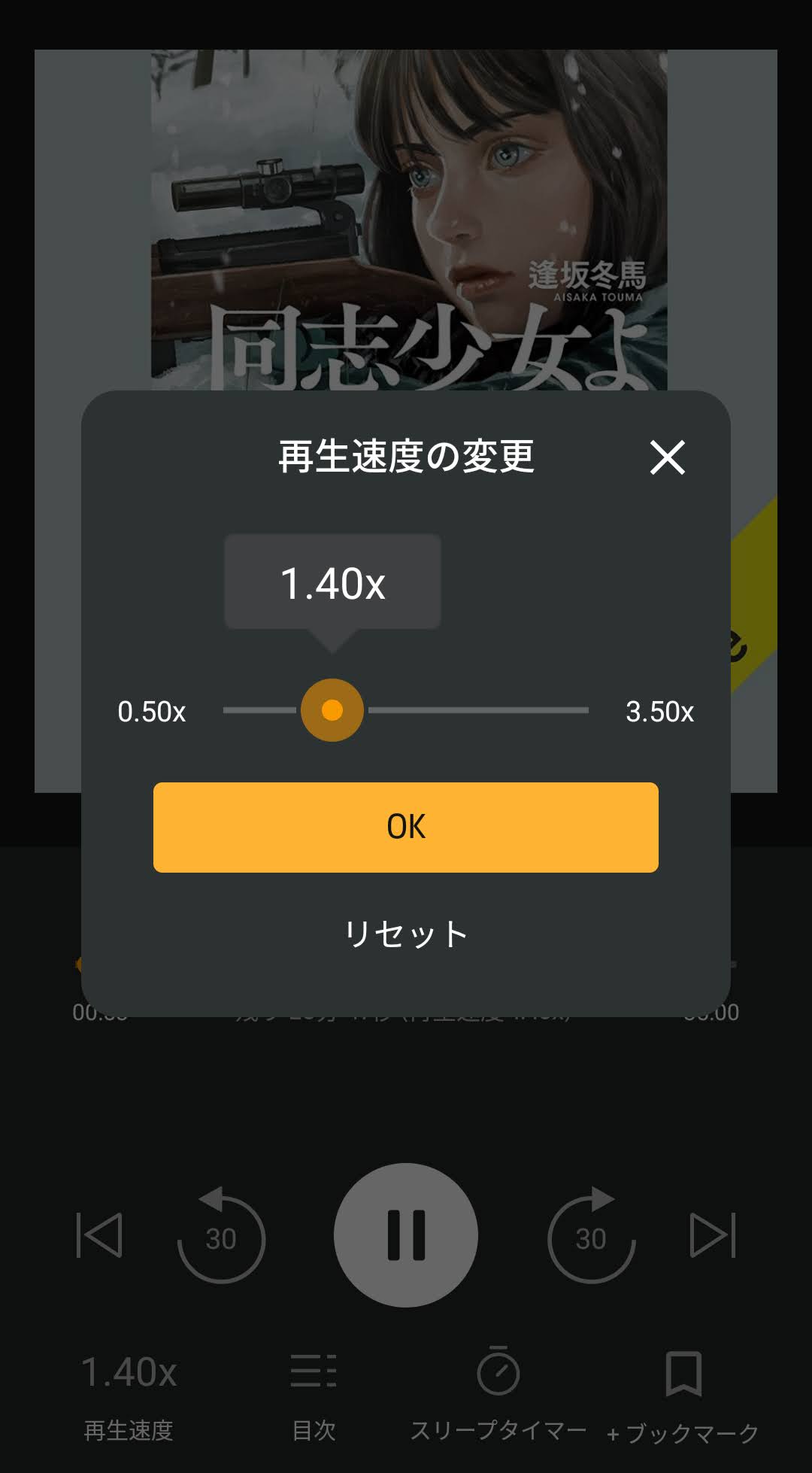Go to the previous chapter
The image size is (812, 1473).
click(99, 1235)
